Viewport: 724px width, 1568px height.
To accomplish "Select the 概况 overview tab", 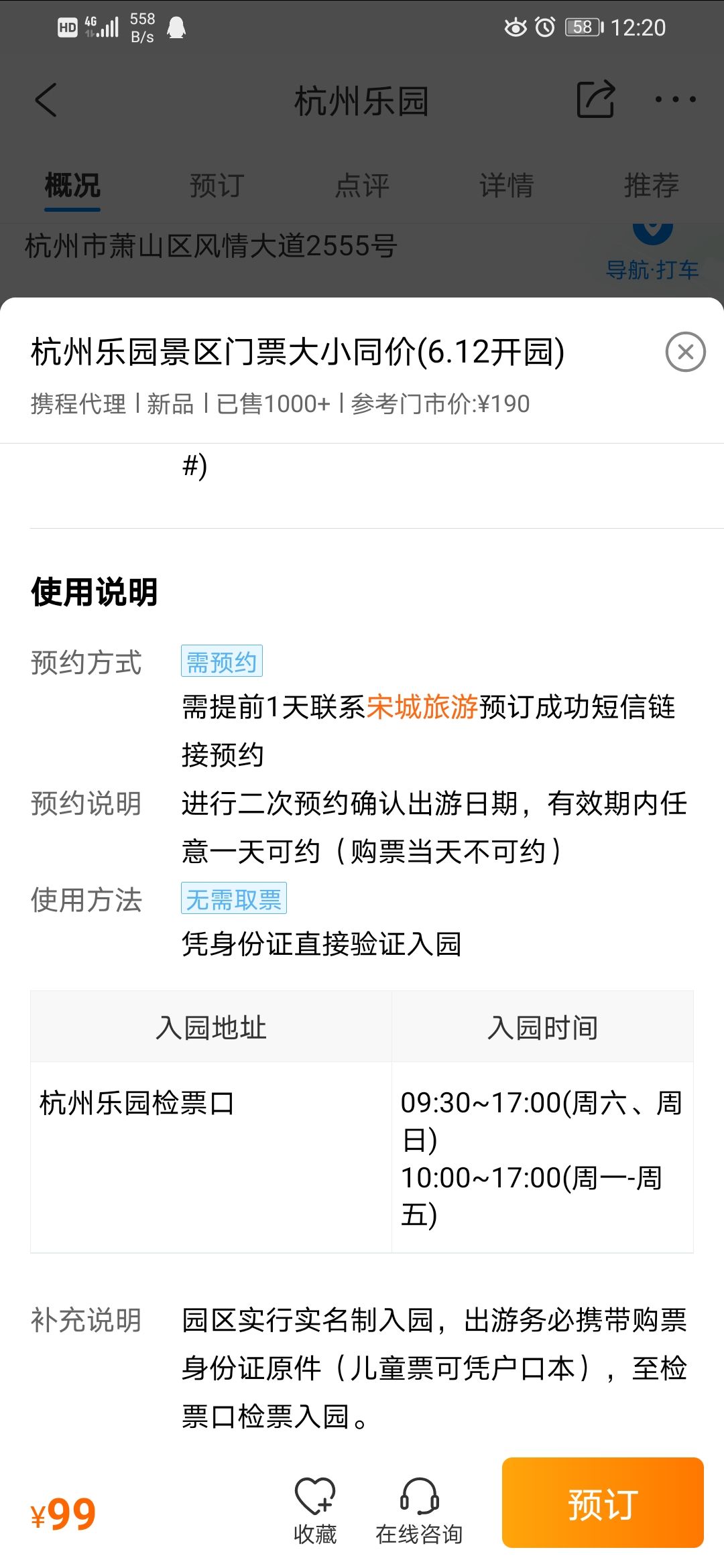I will 72,186.
